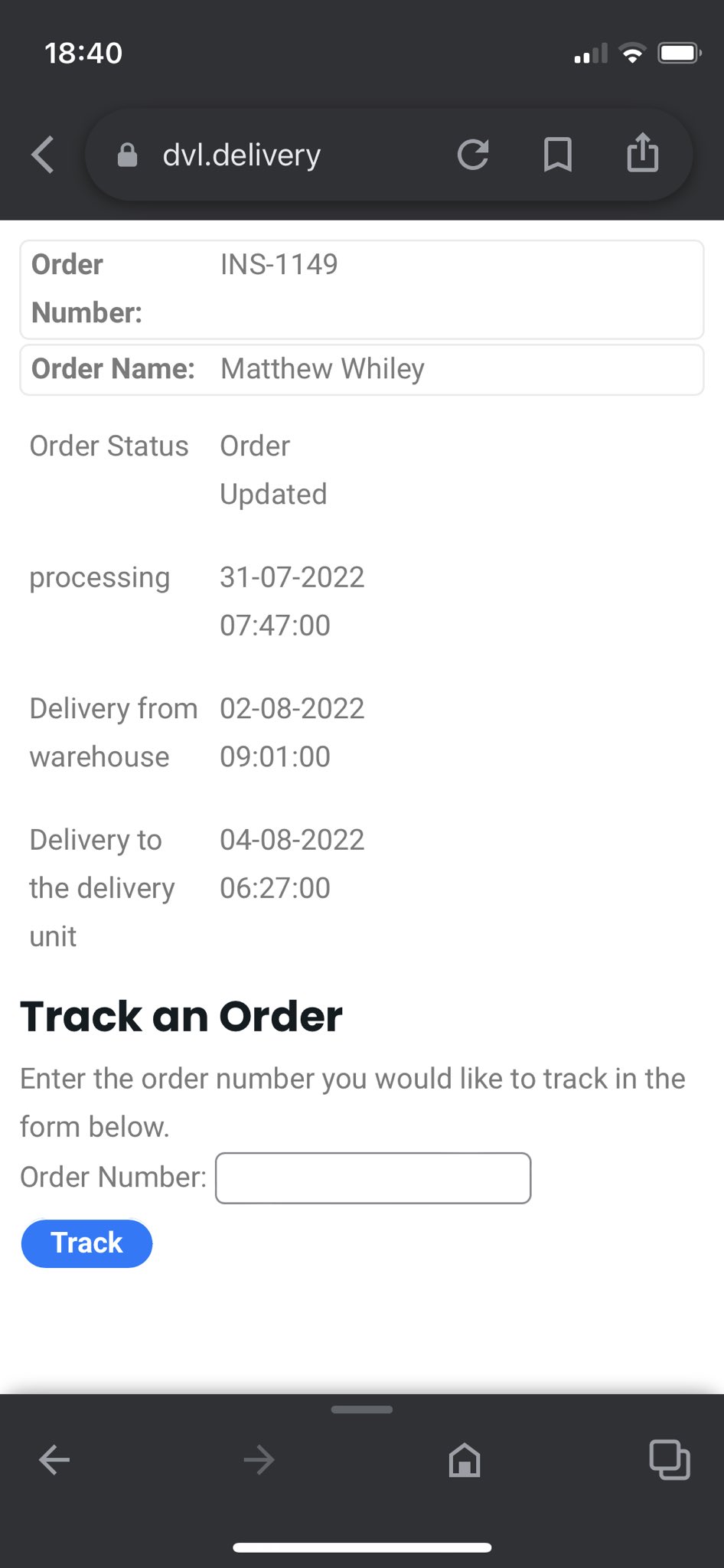Share this page
The height and width of the screenshot is (1568, 724).
[x=643, y=154]
